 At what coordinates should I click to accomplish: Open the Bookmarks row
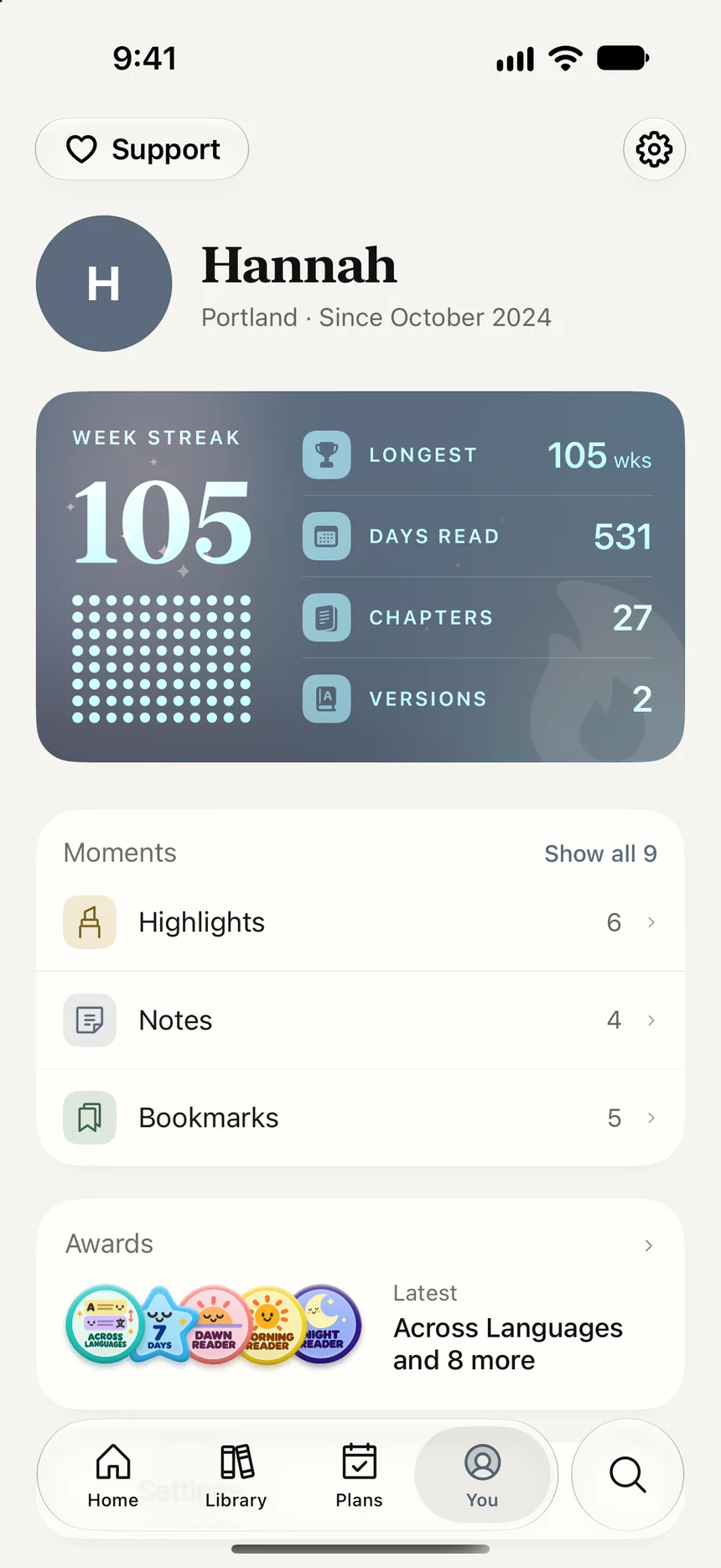[360, 1118]
